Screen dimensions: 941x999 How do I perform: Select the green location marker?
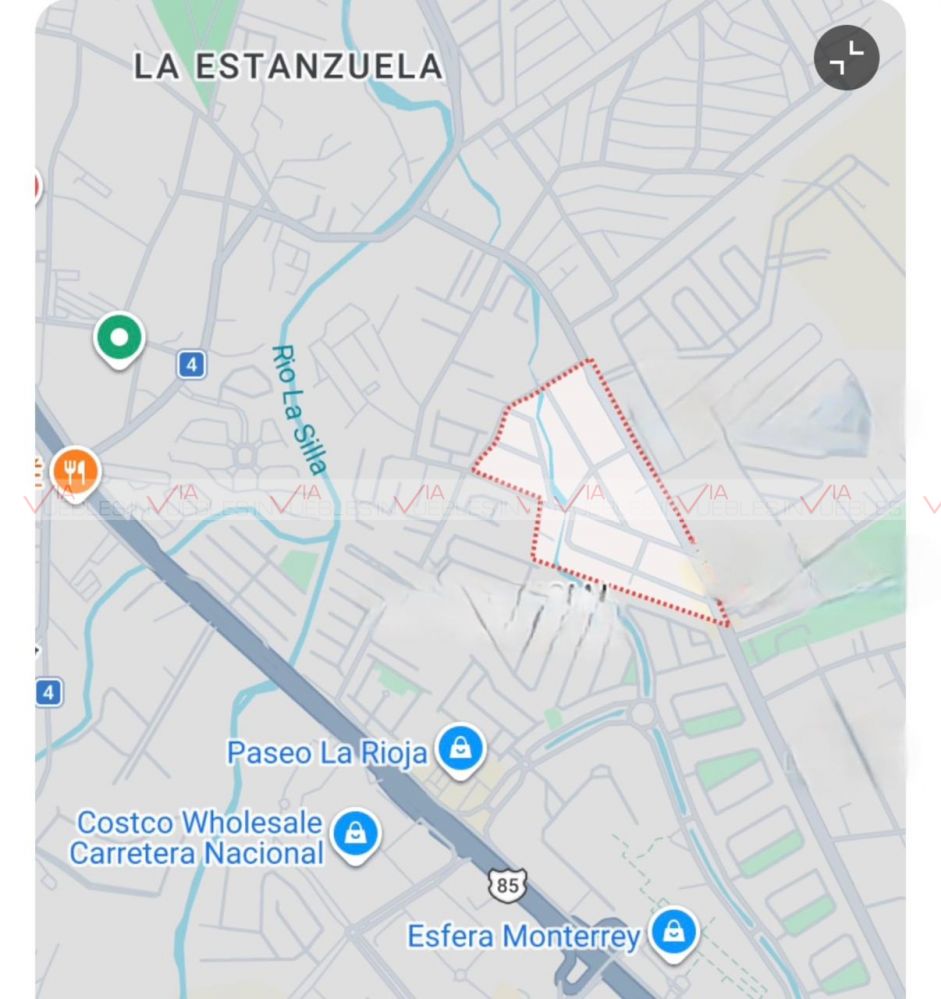click(119, 338)
